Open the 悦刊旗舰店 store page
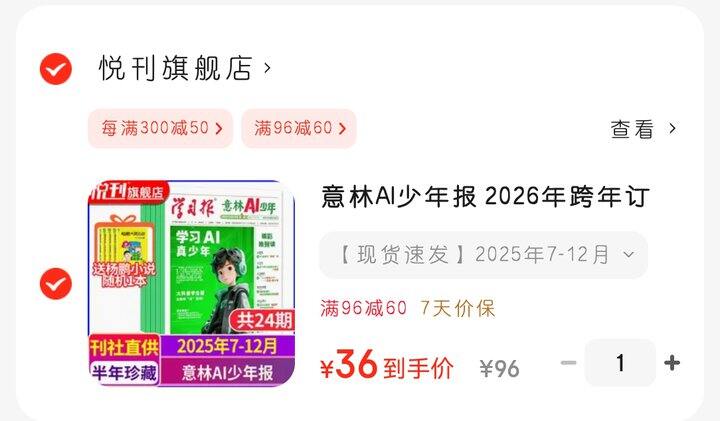The image size is (720, 421). click(x=185, y=68)
